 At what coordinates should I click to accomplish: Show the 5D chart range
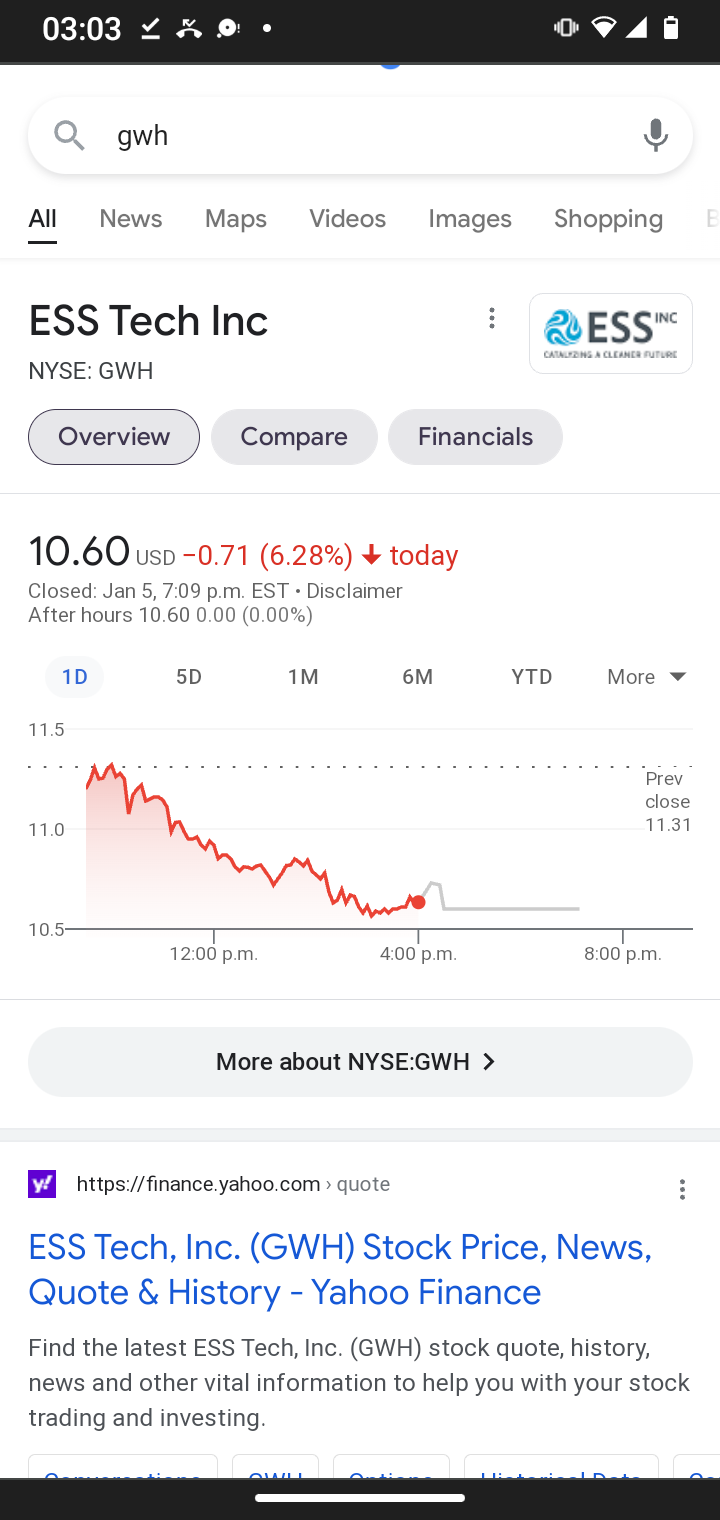189,677
